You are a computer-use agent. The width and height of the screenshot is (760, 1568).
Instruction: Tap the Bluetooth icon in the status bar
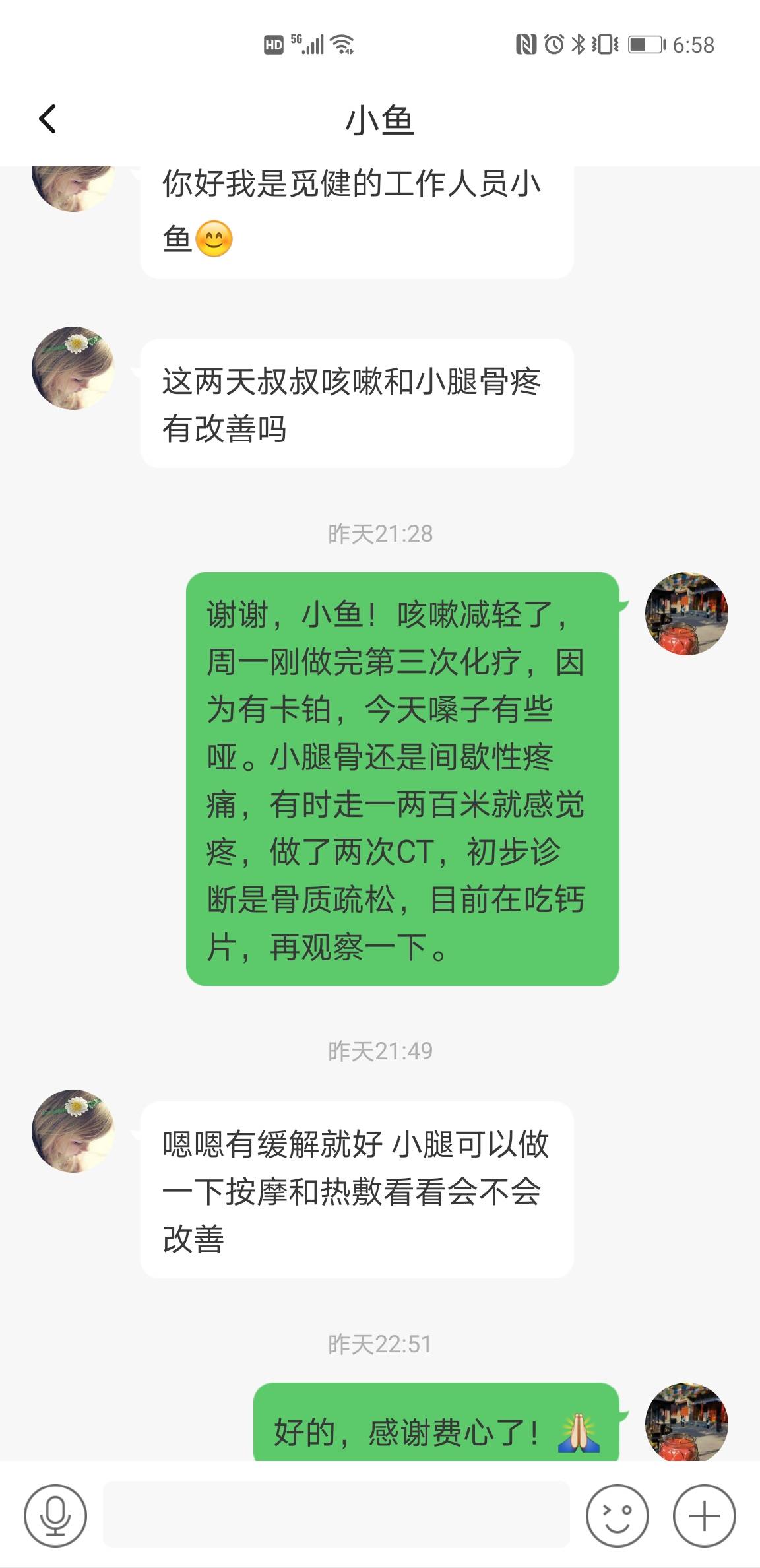579,45
